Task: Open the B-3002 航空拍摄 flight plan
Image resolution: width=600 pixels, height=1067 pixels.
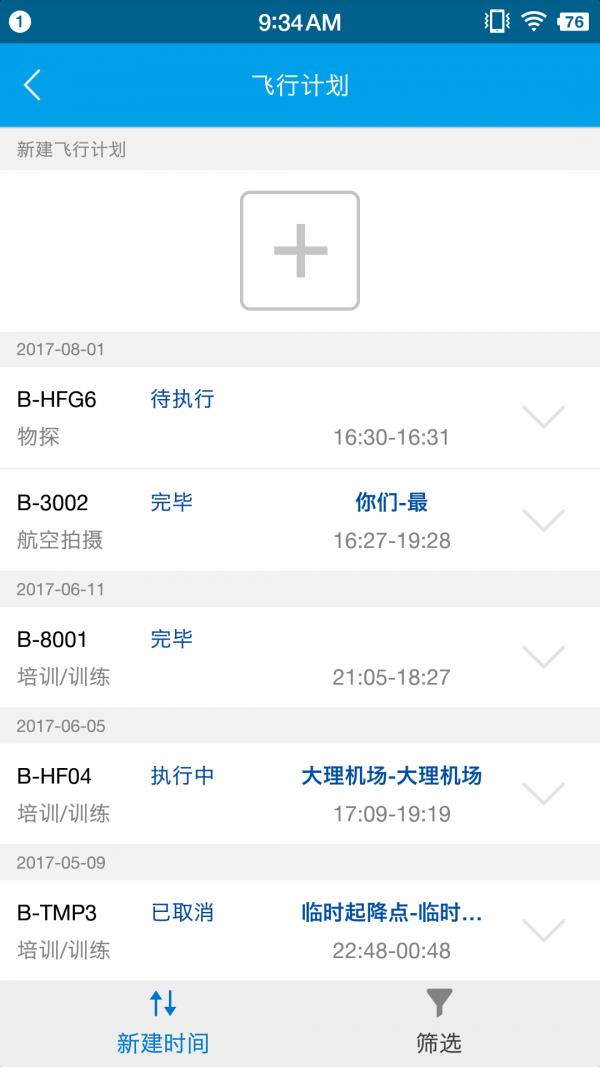Action: coord(300,521)
